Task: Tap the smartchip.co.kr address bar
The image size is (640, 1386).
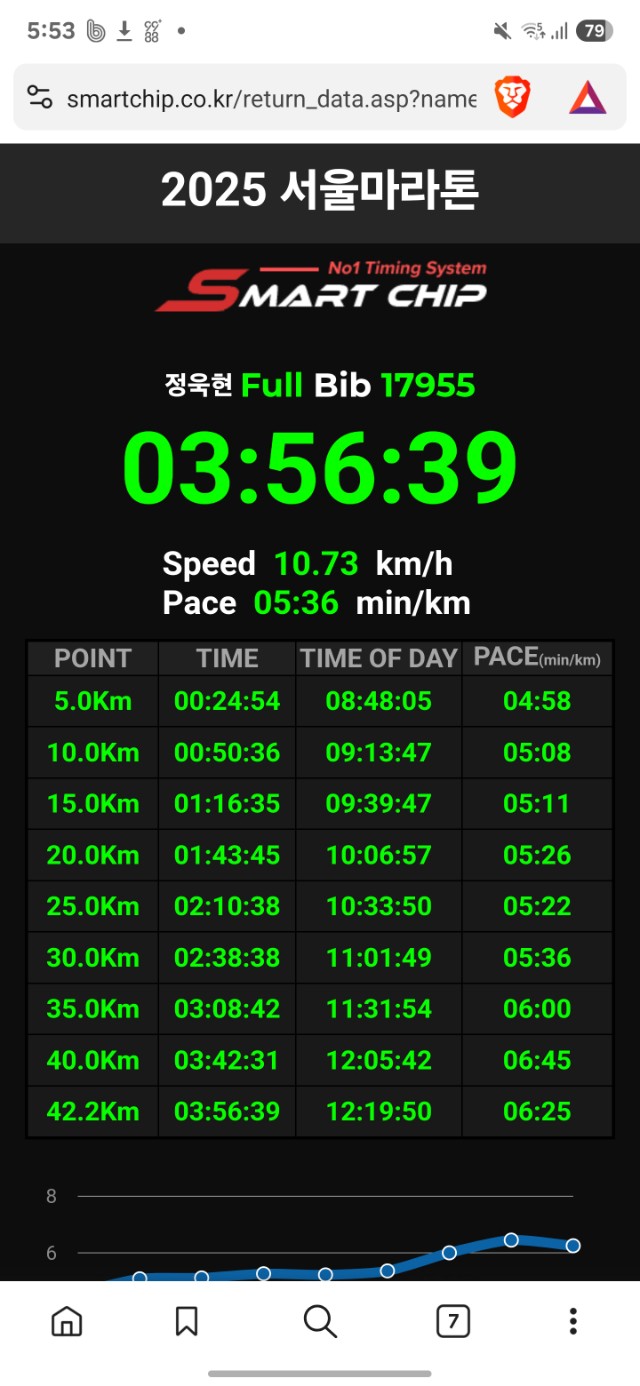Action: pos(270,98)
